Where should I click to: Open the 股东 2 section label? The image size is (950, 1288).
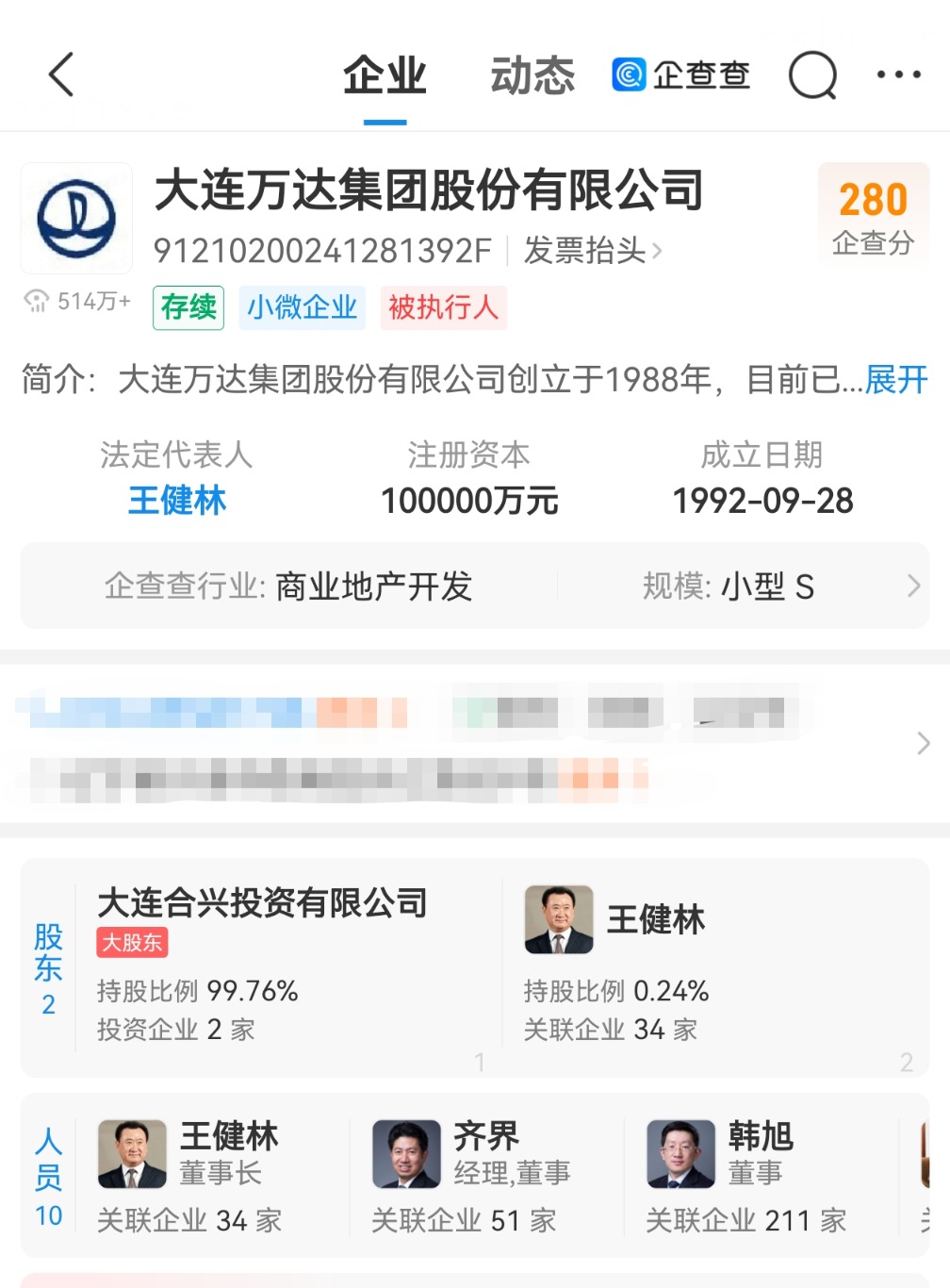(48, 968)
